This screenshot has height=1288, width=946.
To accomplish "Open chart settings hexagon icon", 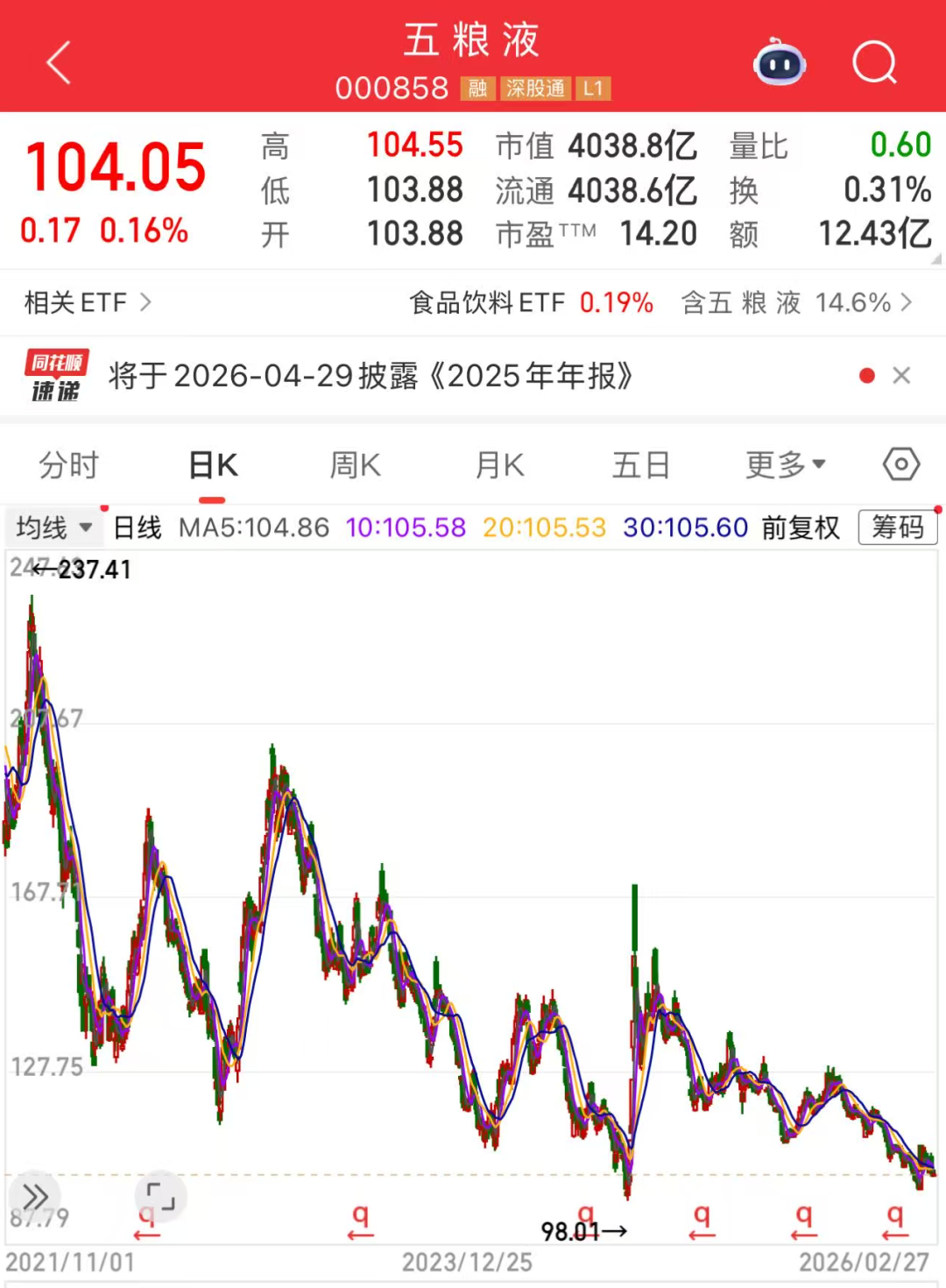I will pos(900,464).
